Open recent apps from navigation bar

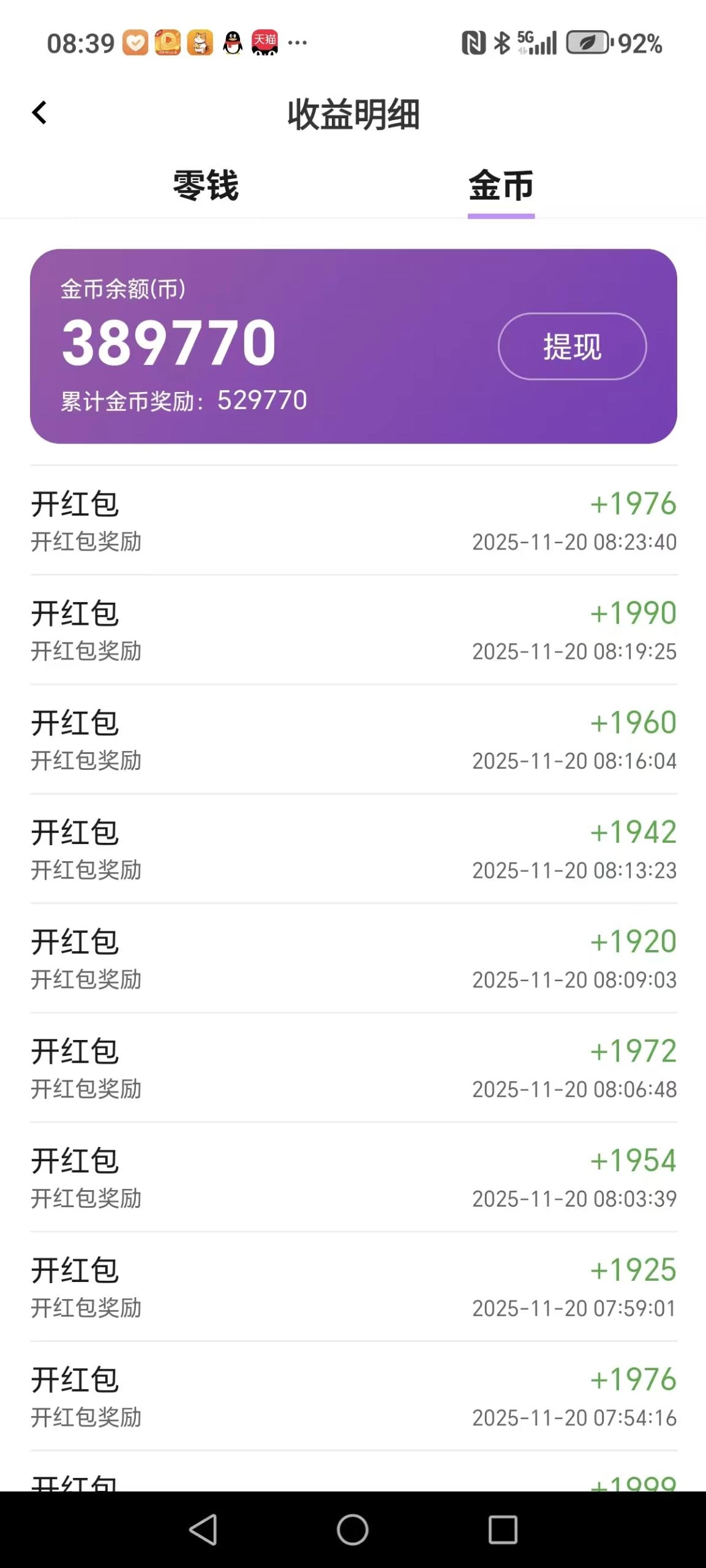503,1529
